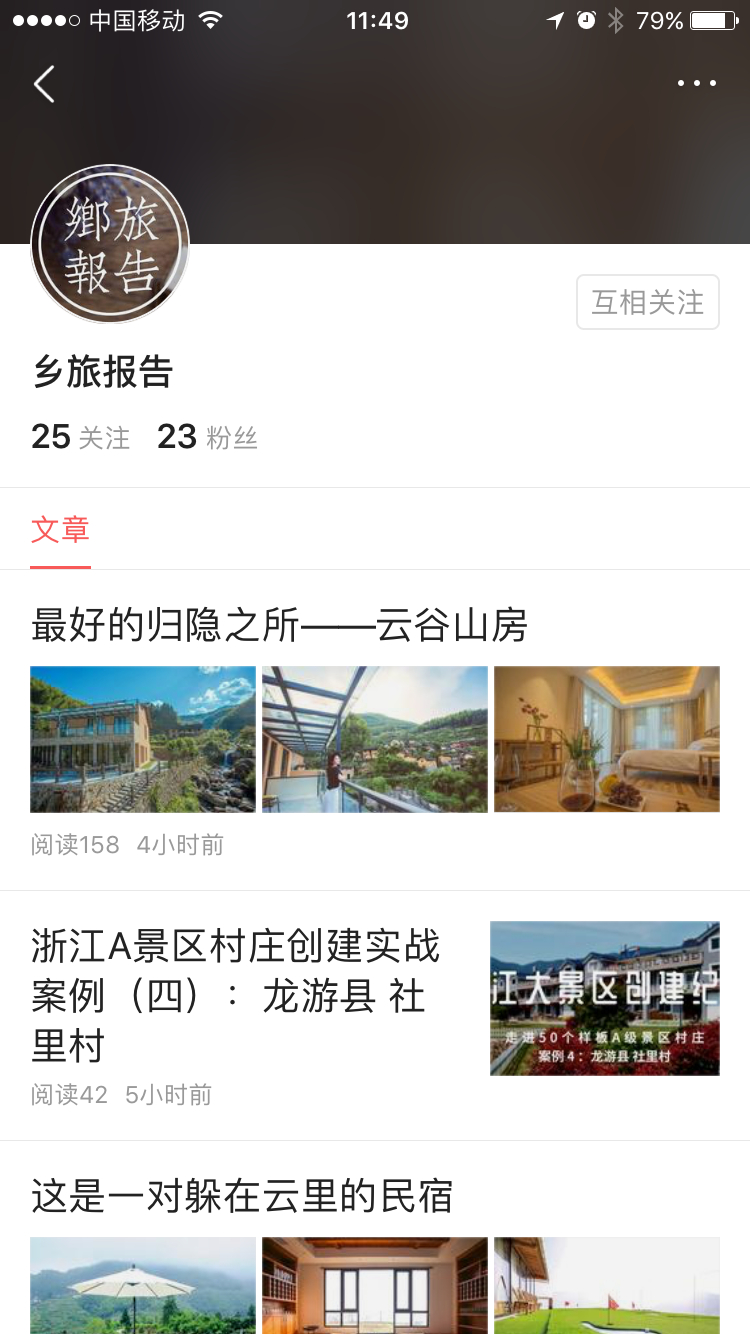Tap the 互相关注 follow button
This screenshot has height=1334, width=750.
point(648,302)
